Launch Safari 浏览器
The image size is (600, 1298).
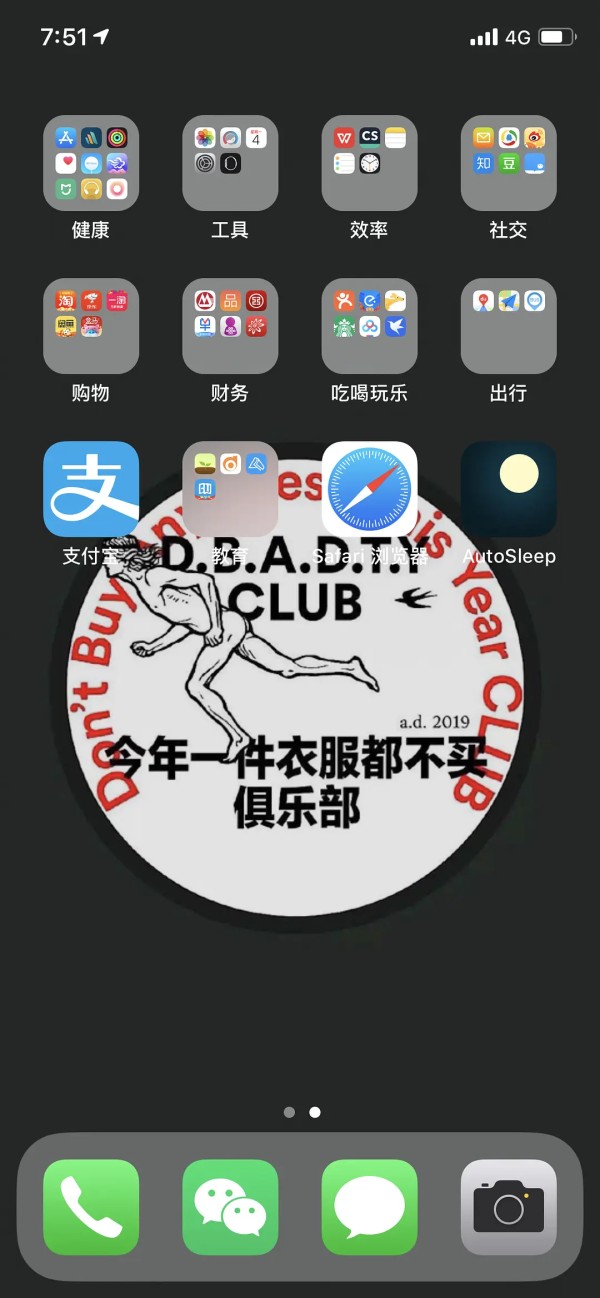tap(369, 489)
